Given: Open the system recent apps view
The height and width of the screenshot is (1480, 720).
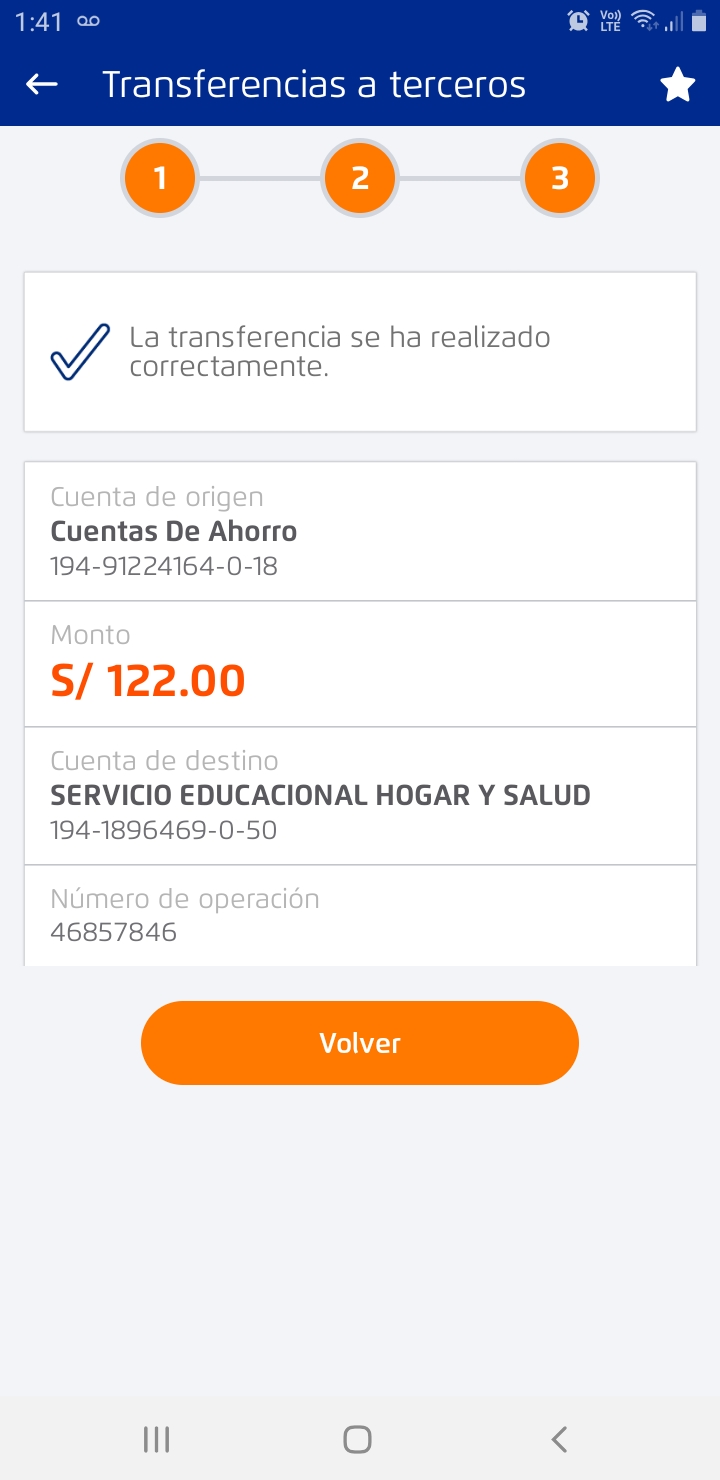Looking at the screenshot, I should (157, 1439).
